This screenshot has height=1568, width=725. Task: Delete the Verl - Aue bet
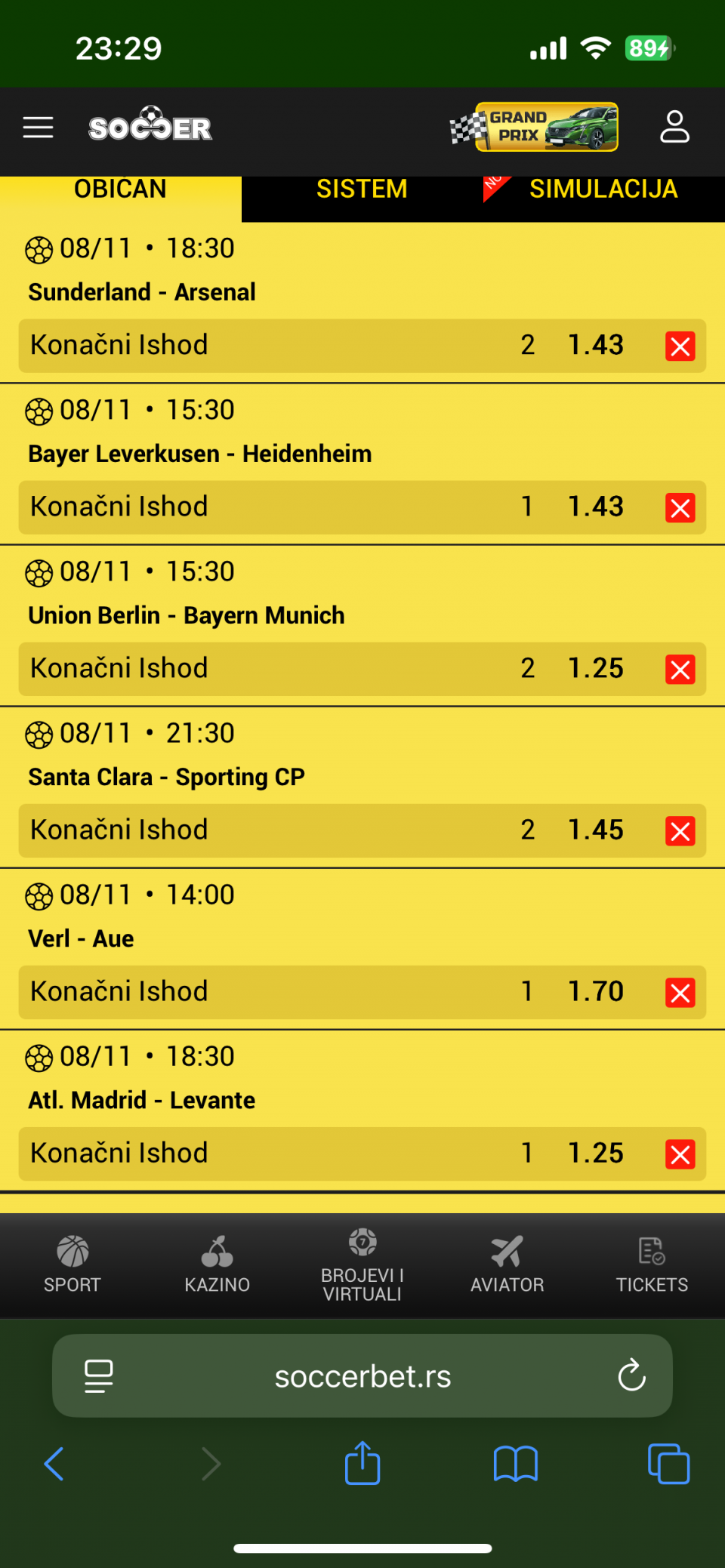[x=680, y=993]
